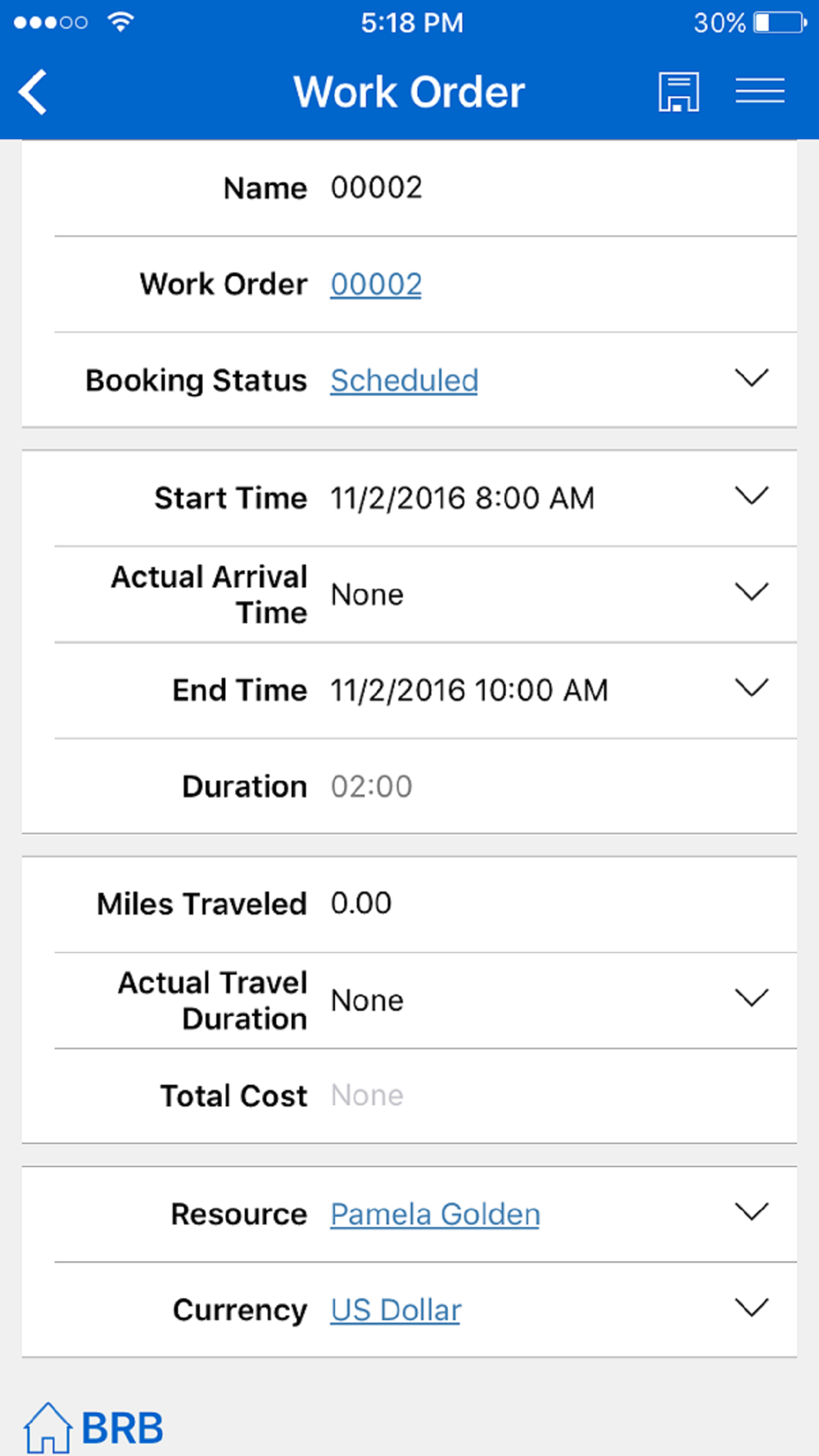
Task: Go back with the header arrow
Action: [x=34, y=92]
